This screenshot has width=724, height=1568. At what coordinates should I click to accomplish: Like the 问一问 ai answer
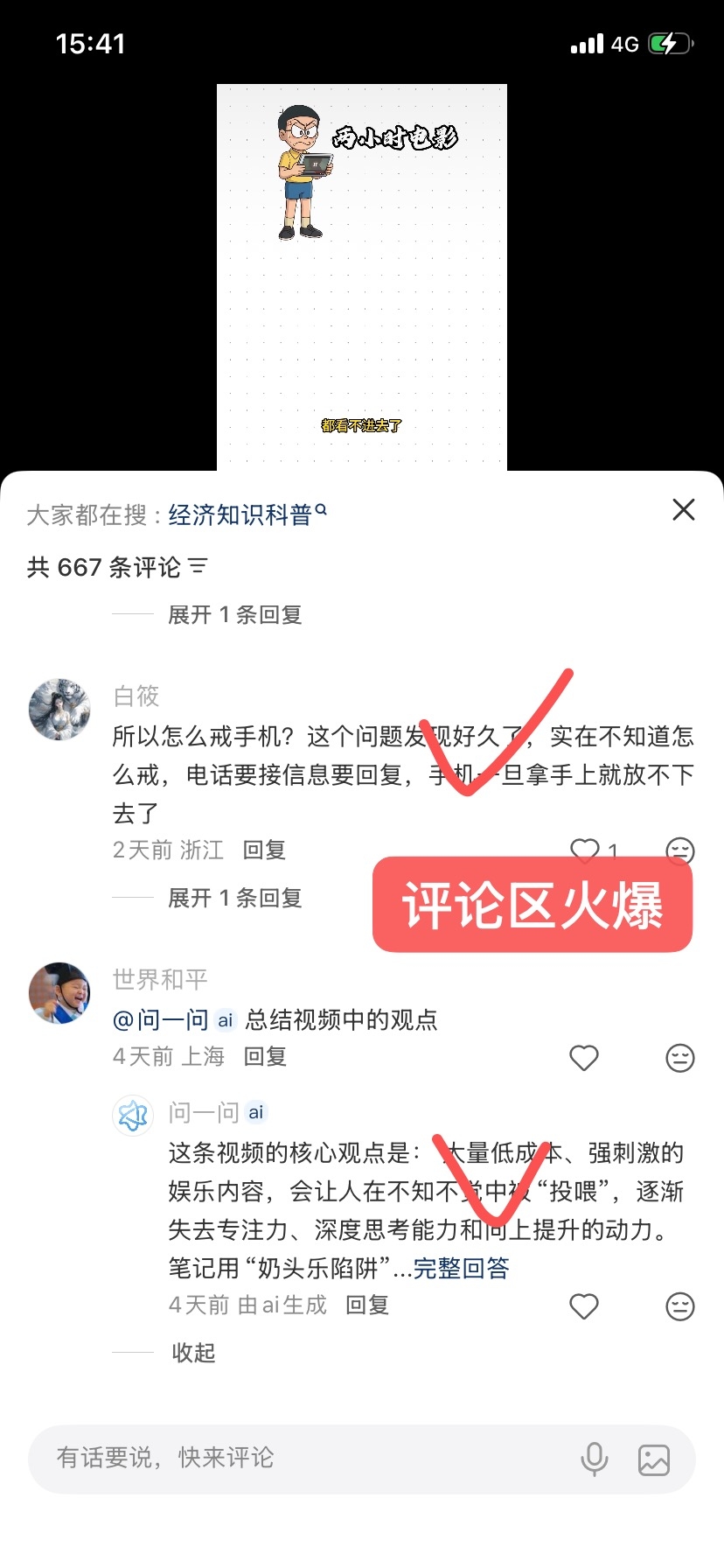[x=584, y=1306]
